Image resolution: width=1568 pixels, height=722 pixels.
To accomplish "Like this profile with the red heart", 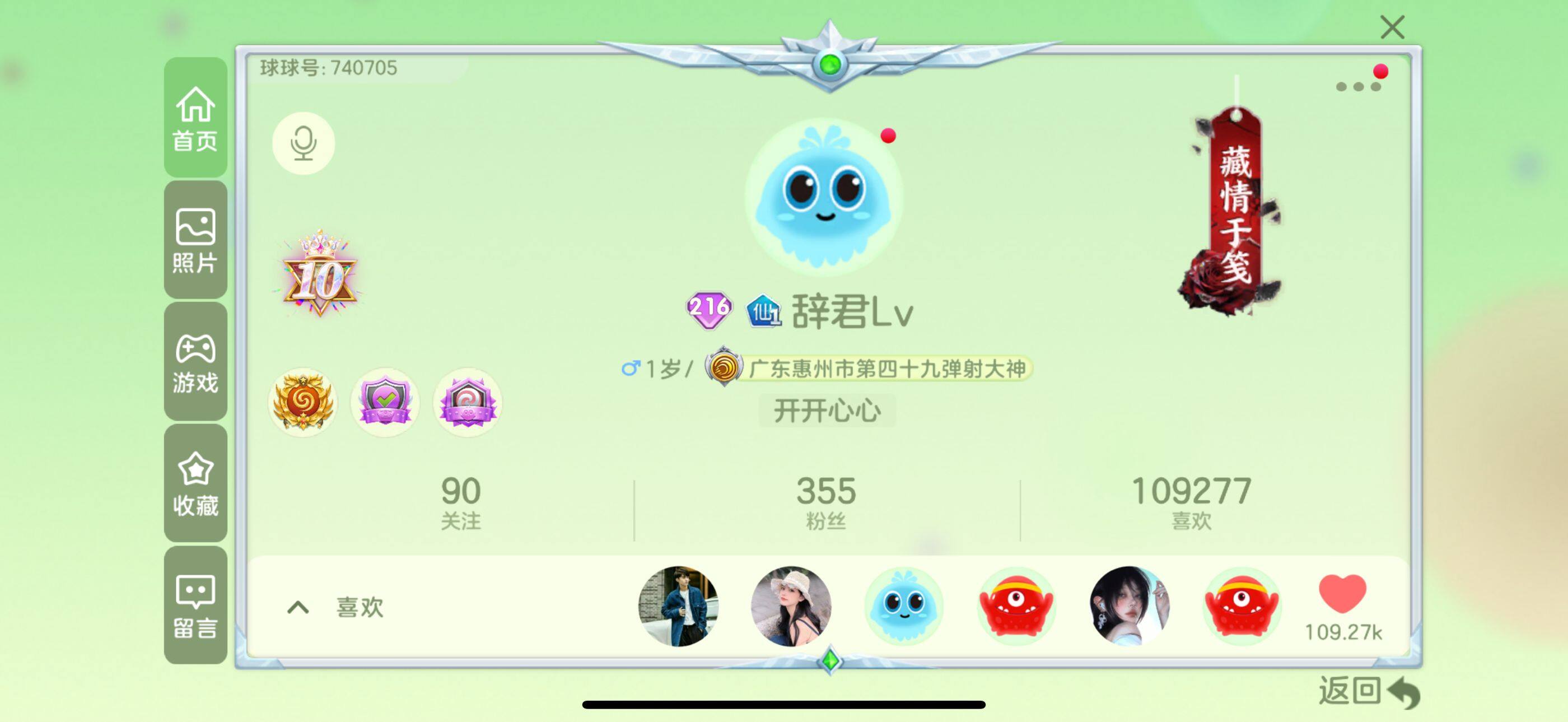I will (1342, 594).
